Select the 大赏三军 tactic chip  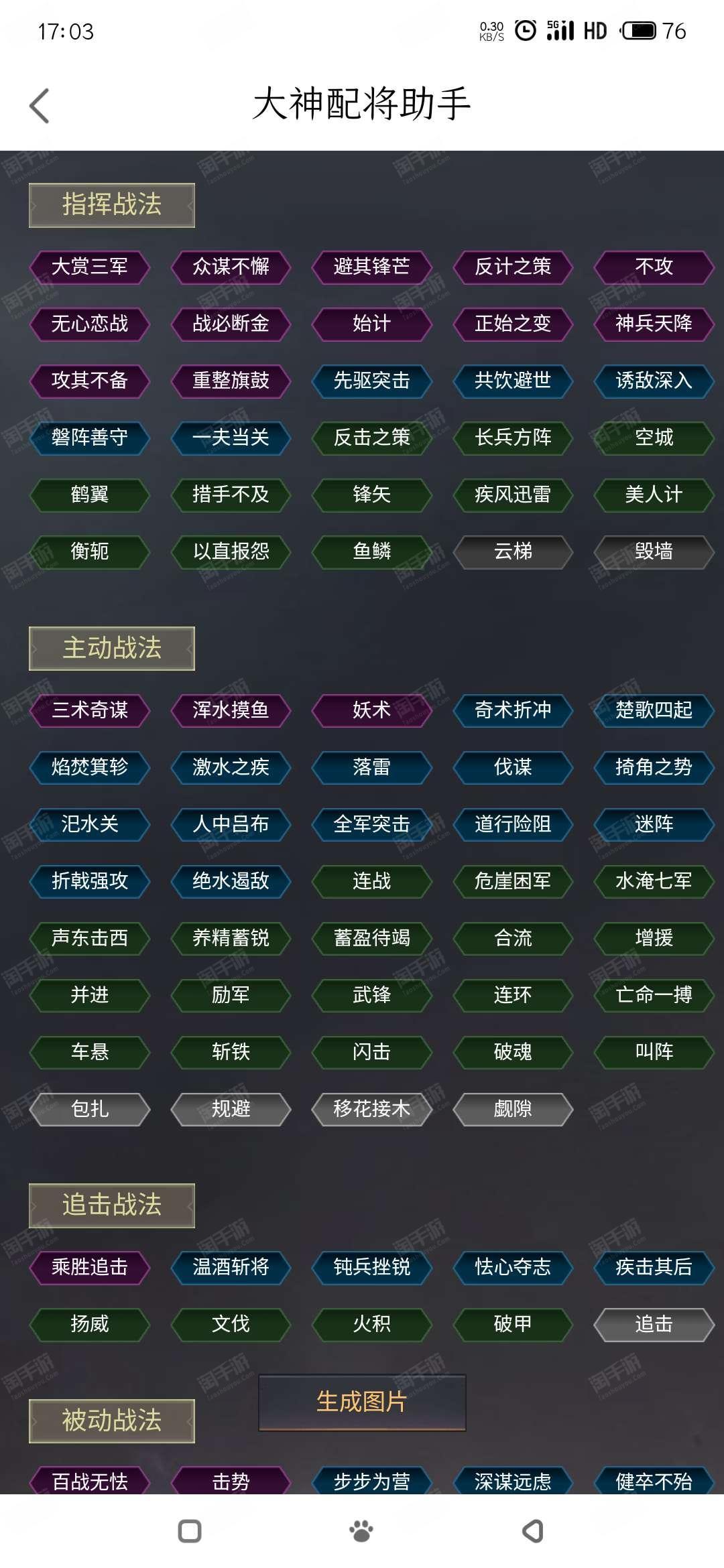(x=90, y=267)
